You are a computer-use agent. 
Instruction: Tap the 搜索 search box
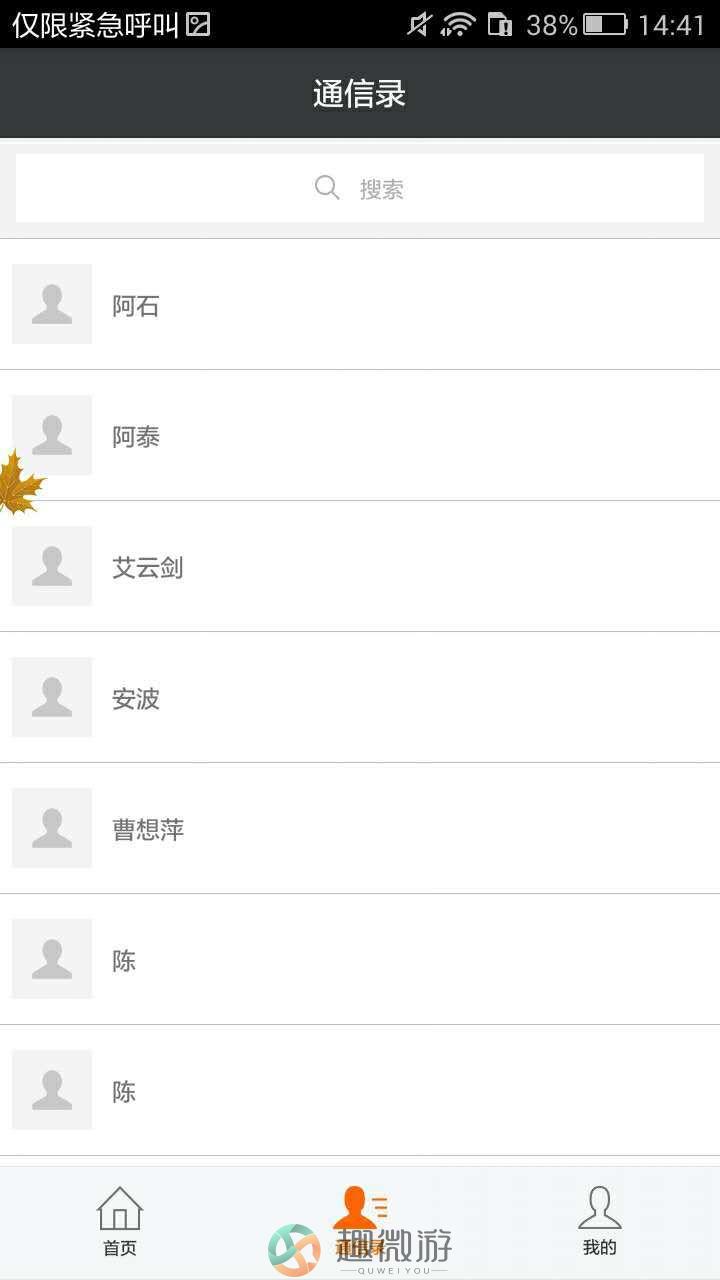(x=360, y=188)
